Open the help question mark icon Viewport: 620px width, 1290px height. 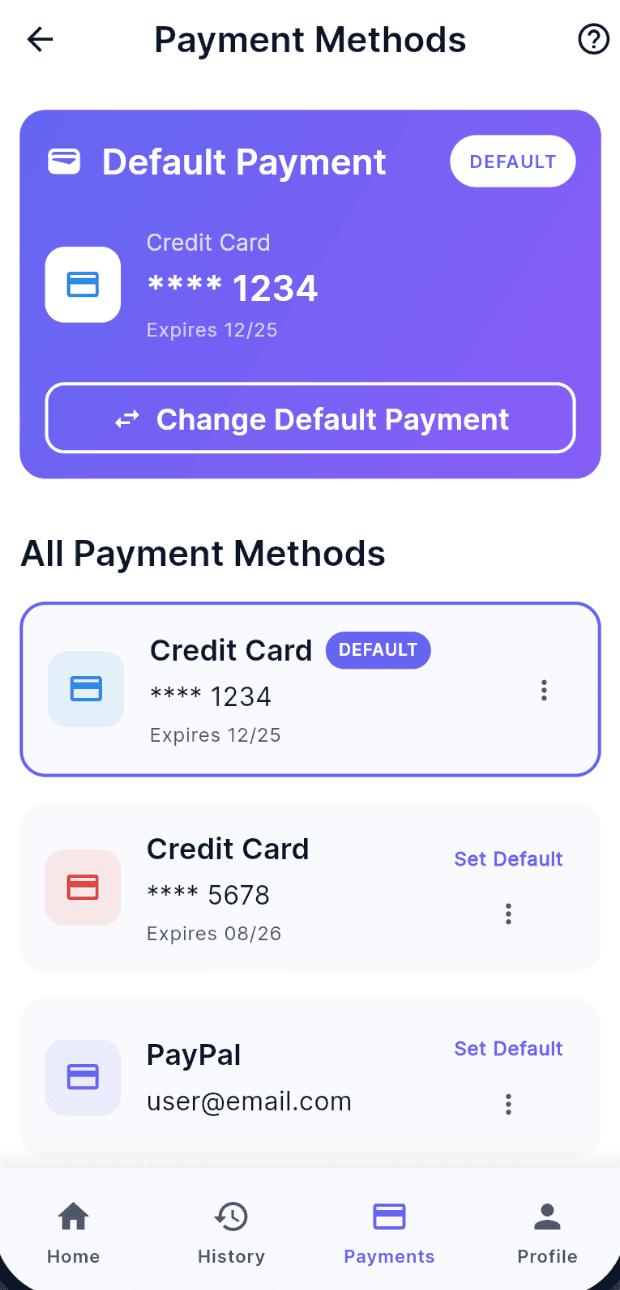coord(593,40)
